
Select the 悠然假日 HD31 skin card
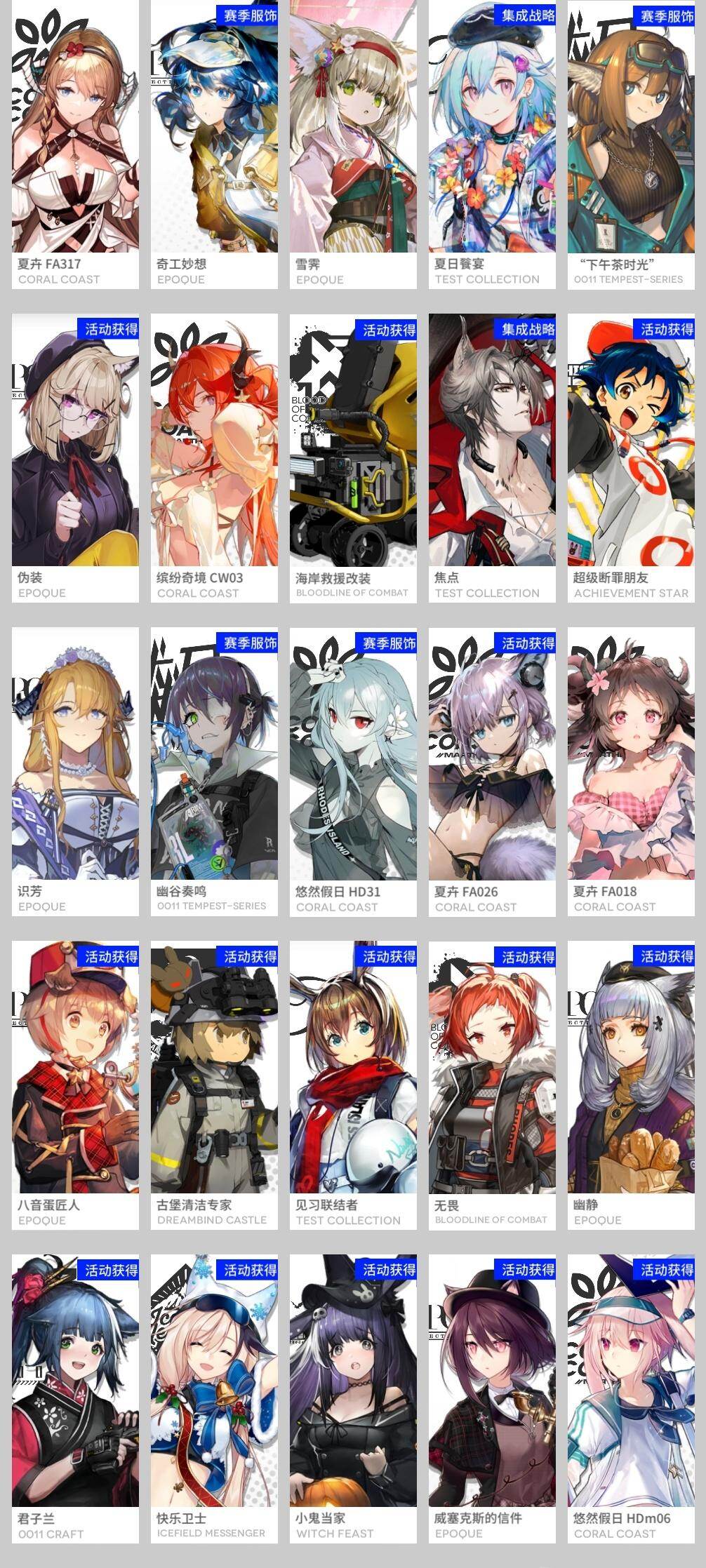(353, 772)
